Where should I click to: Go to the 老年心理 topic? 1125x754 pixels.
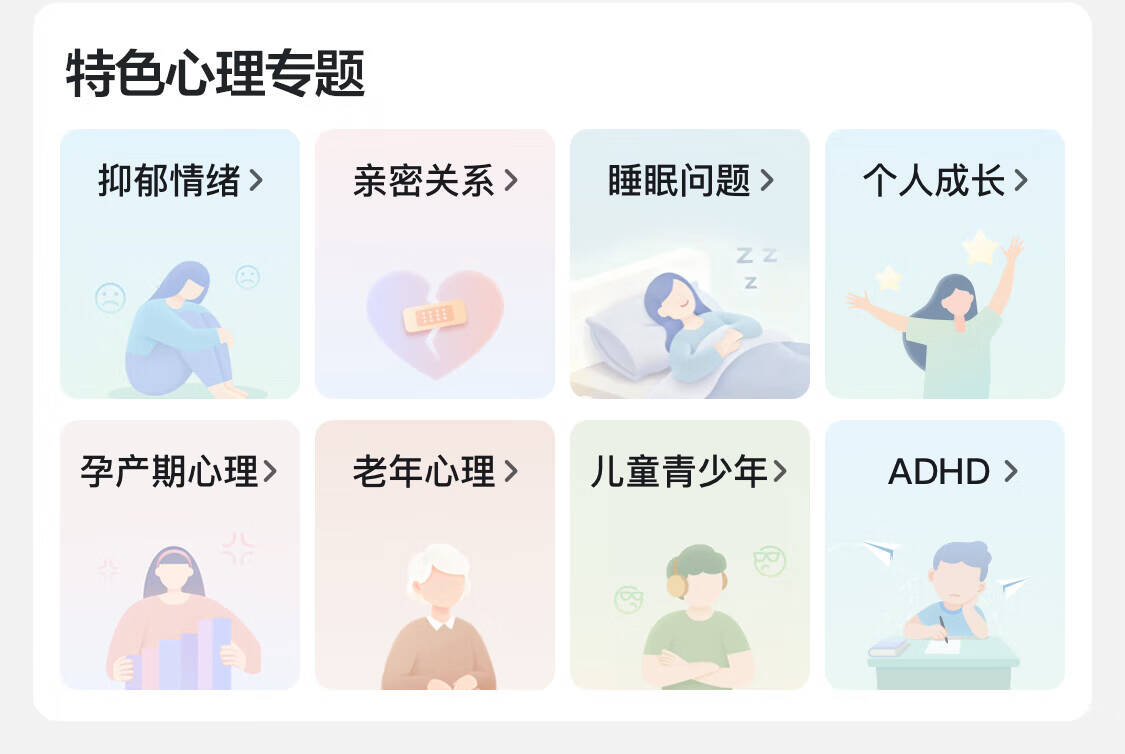point(435,554)
